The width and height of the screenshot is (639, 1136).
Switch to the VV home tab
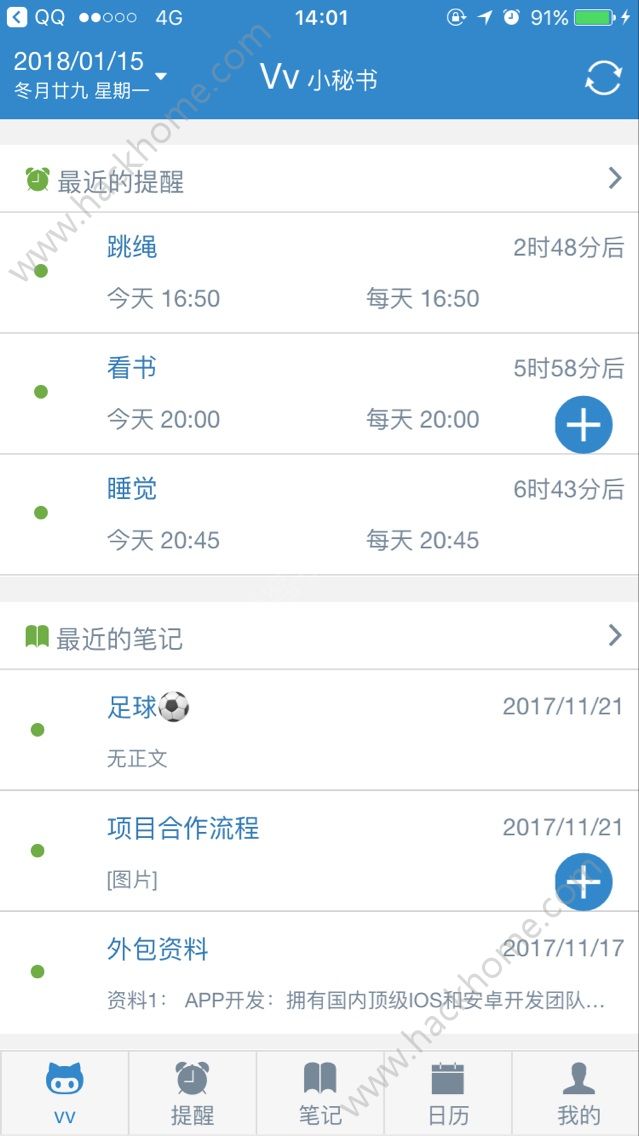(65, 1092)
